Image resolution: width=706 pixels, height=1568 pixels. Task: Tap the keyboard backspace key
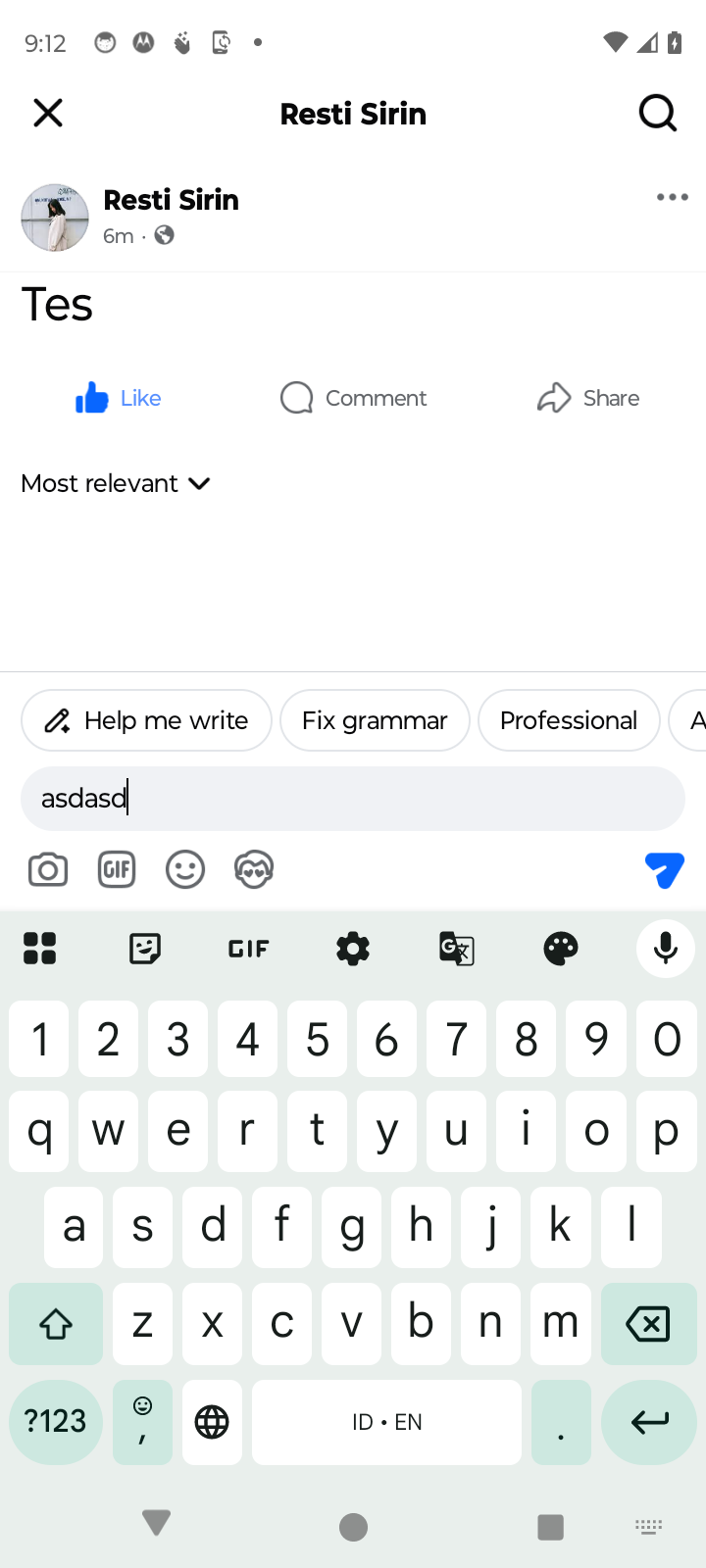click(x=647, y=1324)
